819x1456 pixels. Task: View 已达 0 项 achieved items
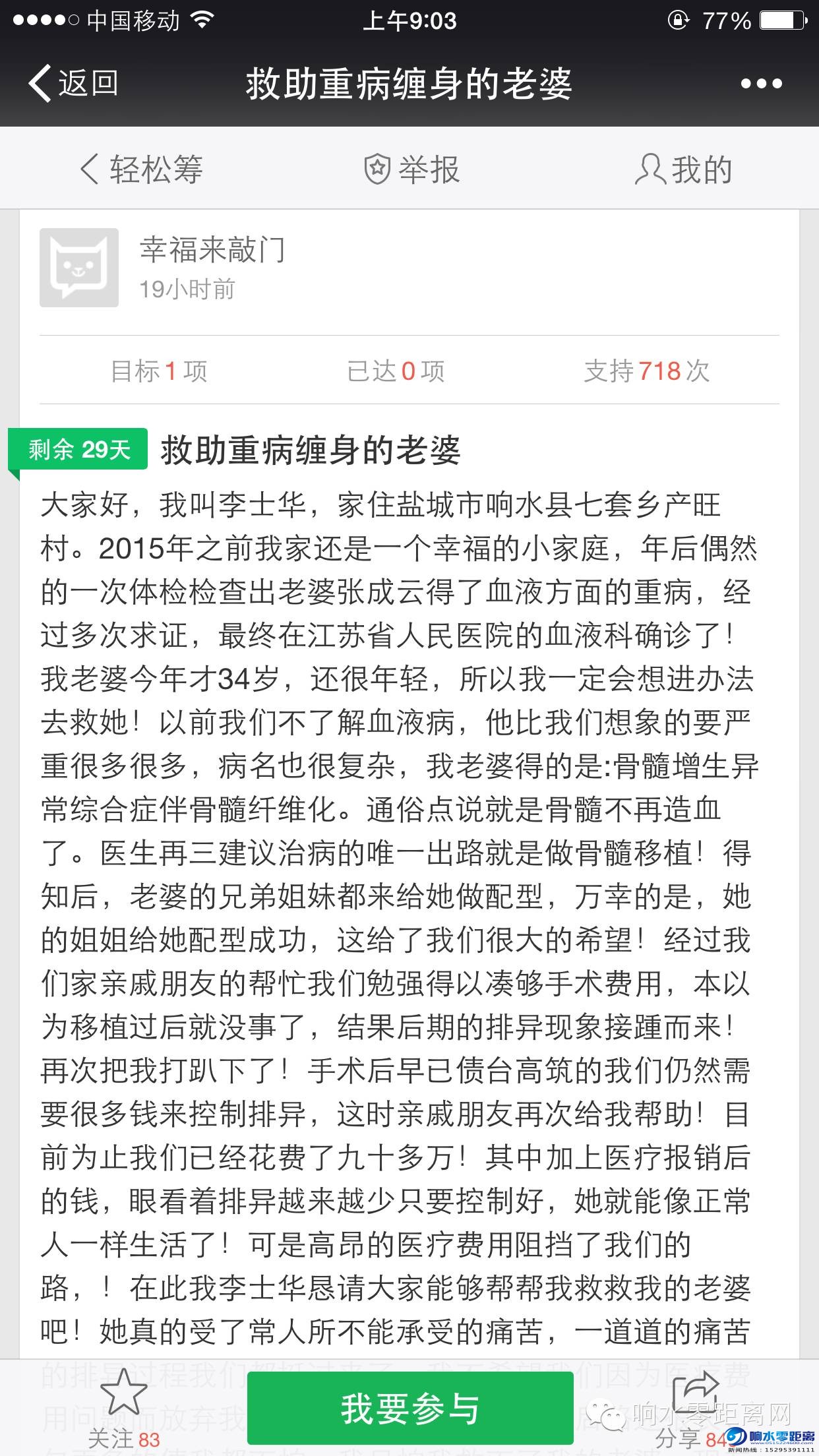point(396,371)
